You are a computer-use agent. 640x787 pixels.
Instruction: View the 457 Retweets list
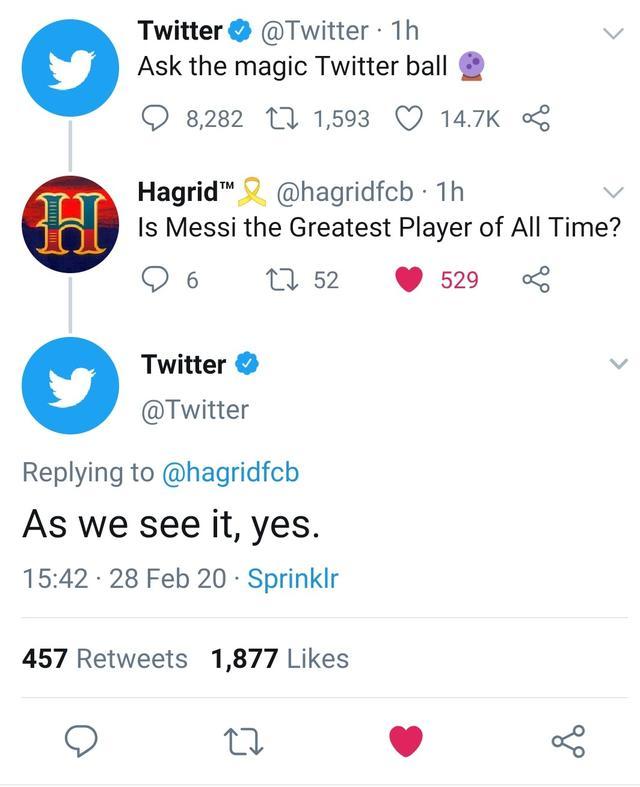click(x=104, y=659)
